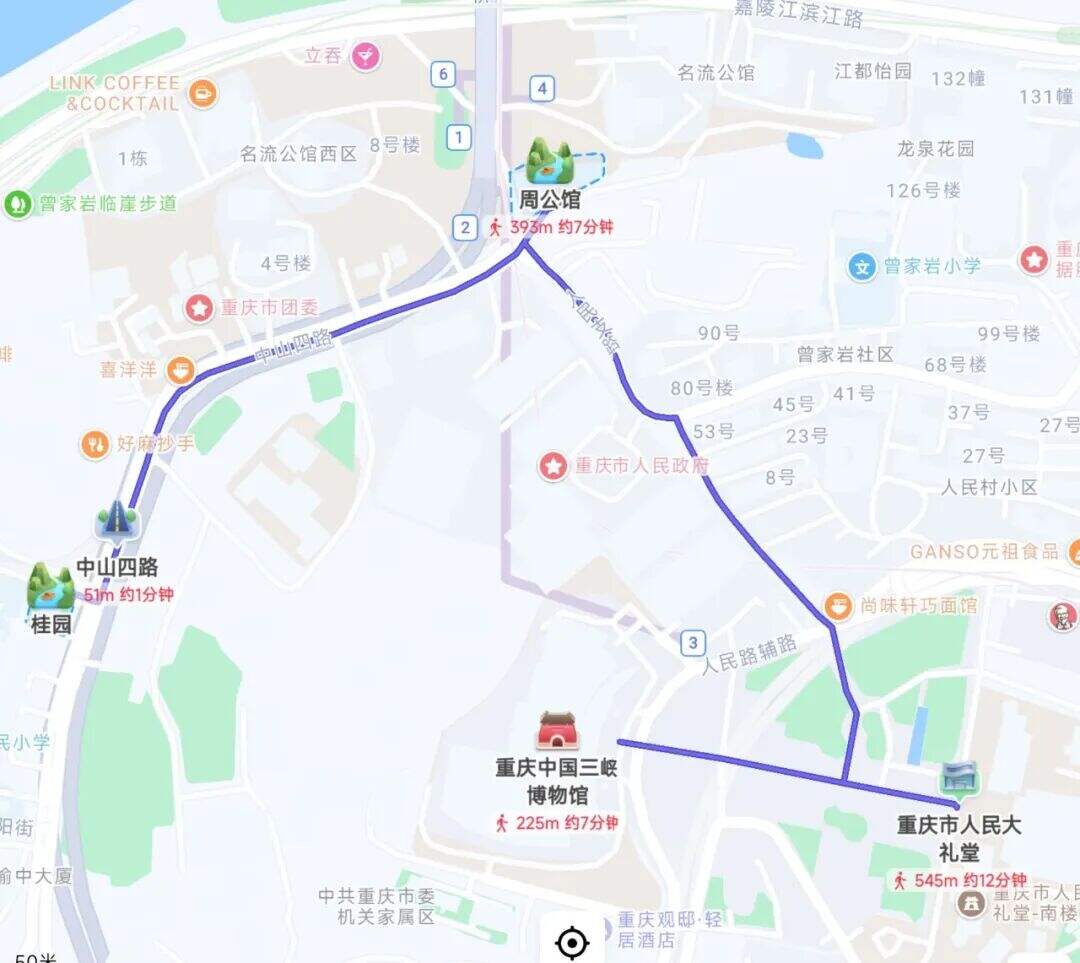
Task: Select the 重庆中国三峡博物馆 marker
Action: [x=556, y=733]
